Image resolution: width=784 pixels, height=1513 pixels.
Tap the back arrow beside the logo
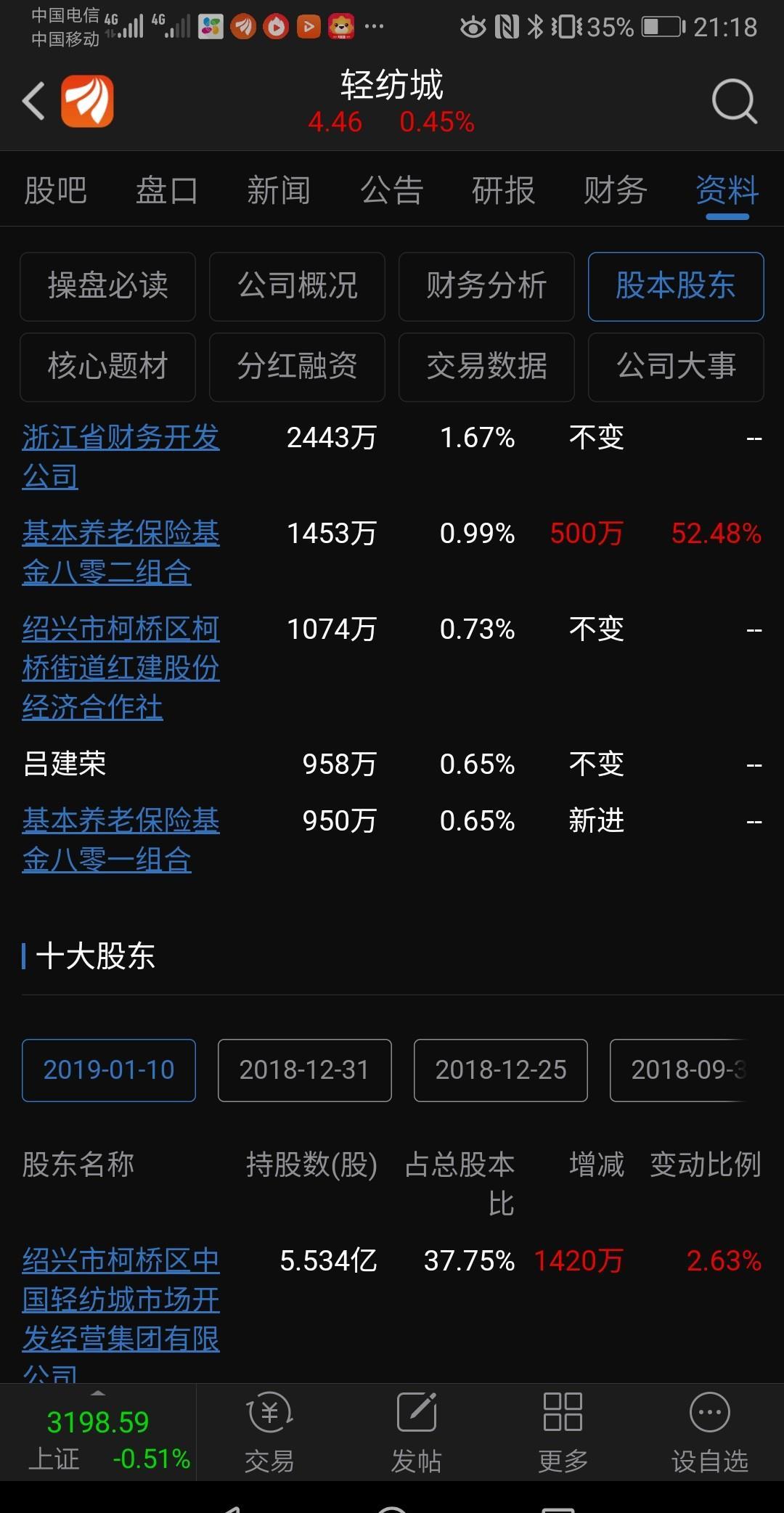[x=33, y=101]
